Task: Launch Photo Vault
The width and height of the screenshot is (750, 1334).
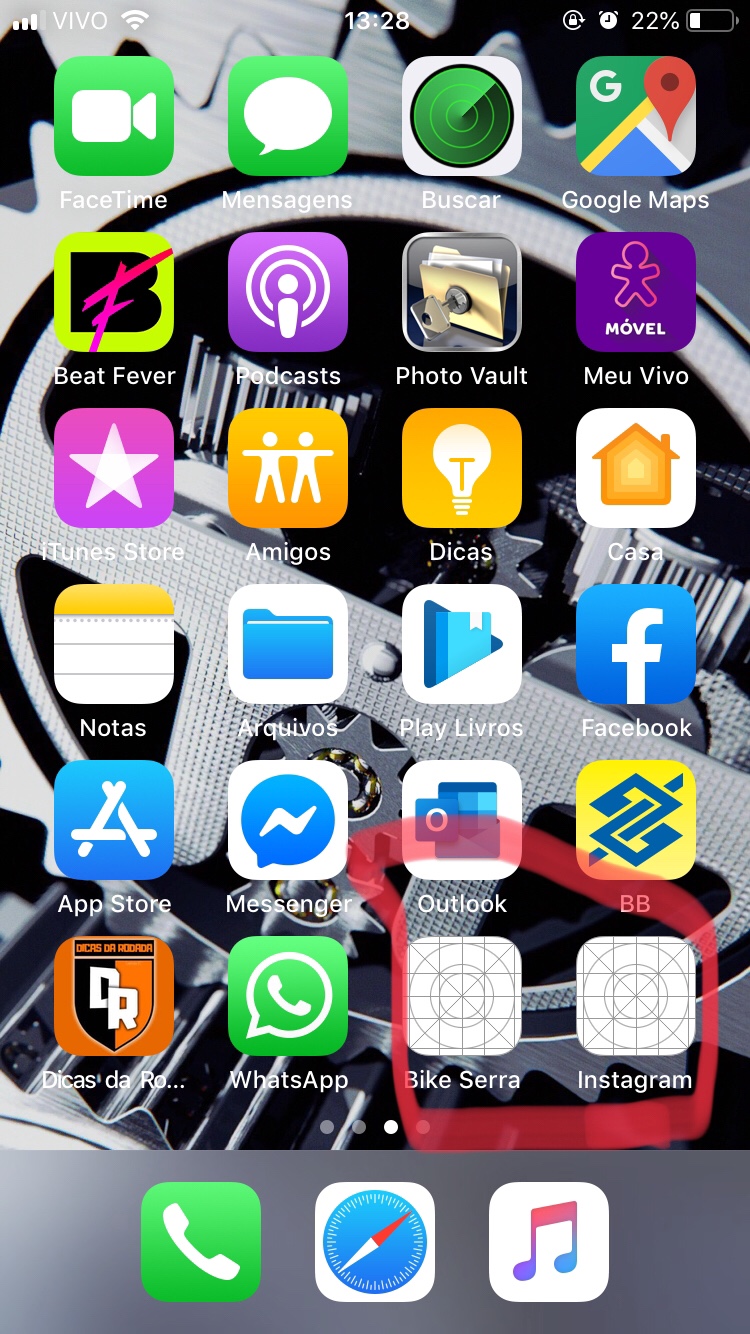Action: tap(461, 292)
